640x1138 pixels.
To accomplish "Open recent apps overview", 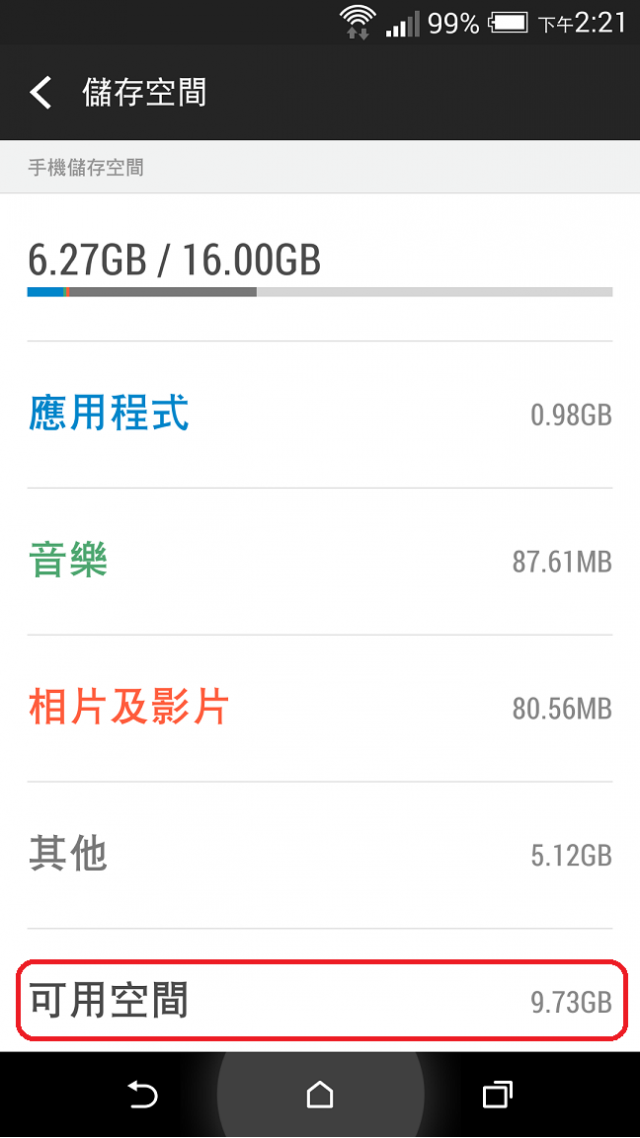I will coord(498,1094).
